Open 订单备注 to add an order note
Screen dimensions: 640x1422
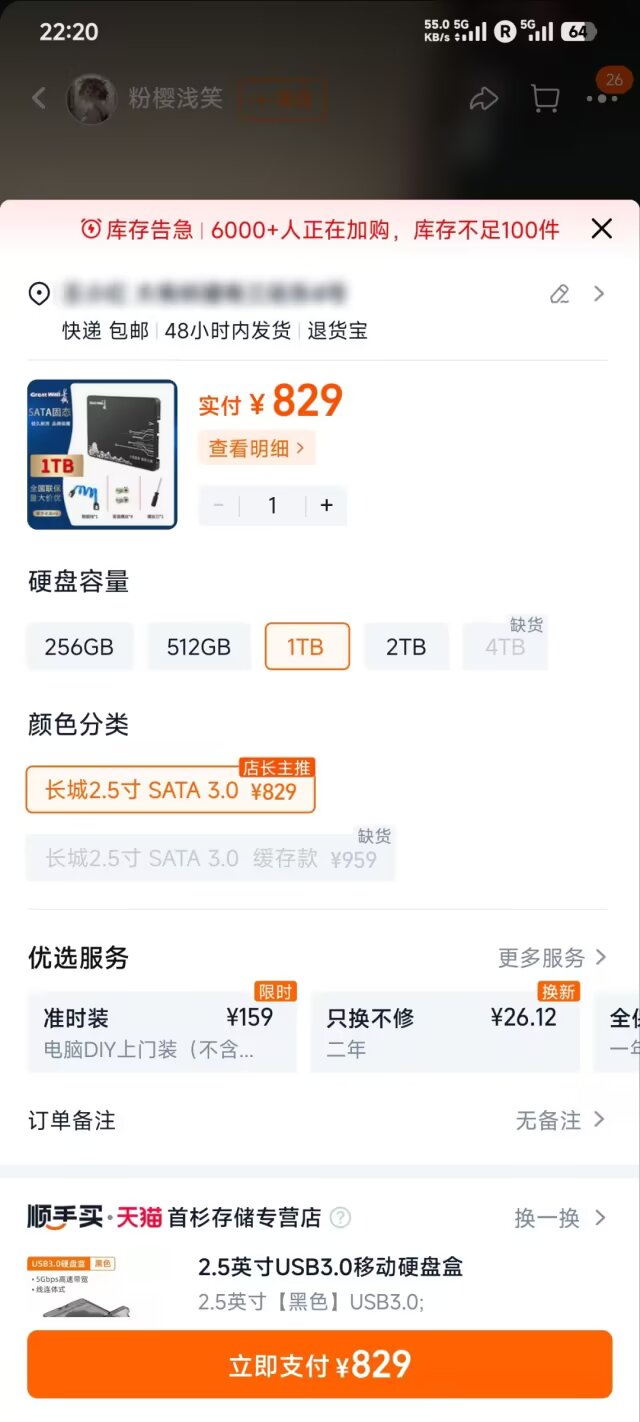point(318,1120)
